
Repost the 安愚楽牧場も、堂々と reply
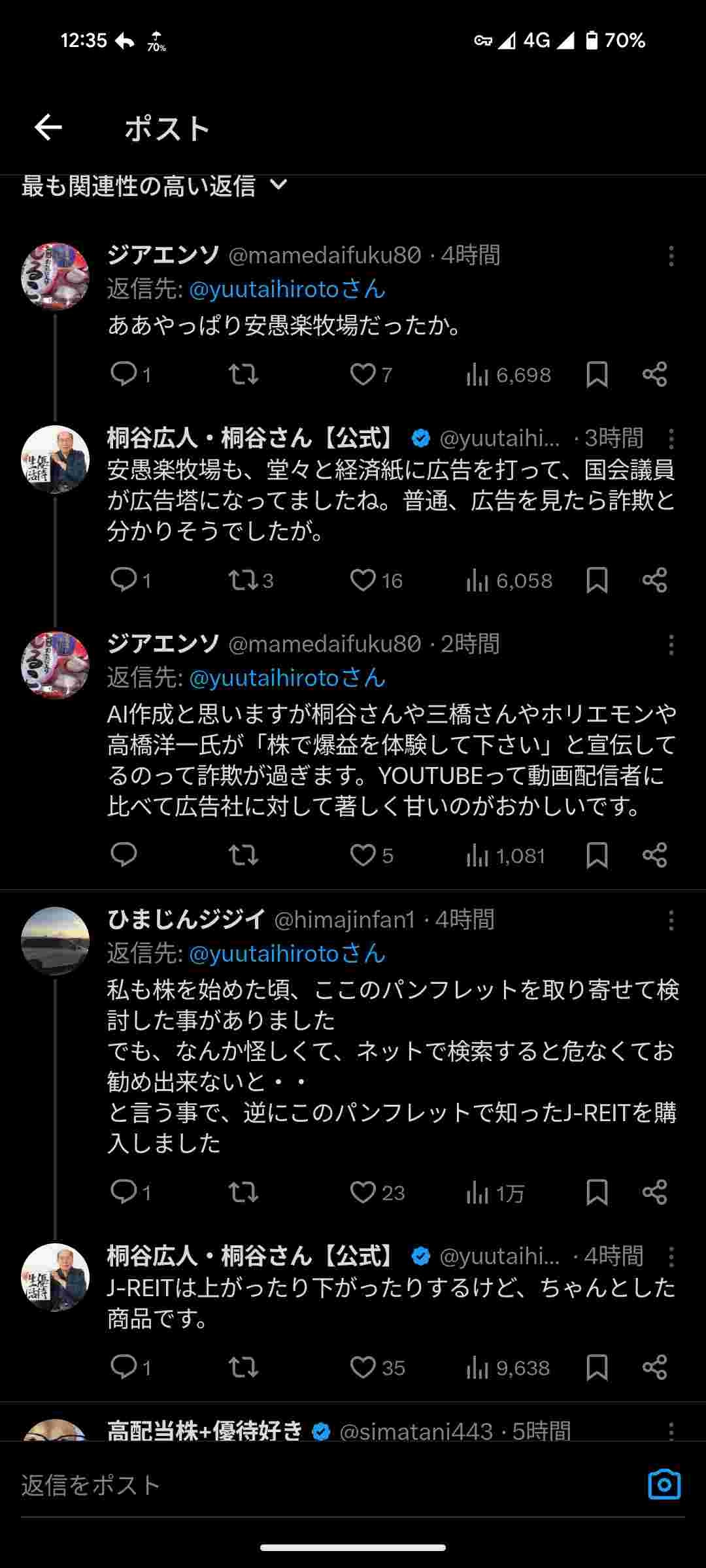pyautogui.click(x=243, y=580)
